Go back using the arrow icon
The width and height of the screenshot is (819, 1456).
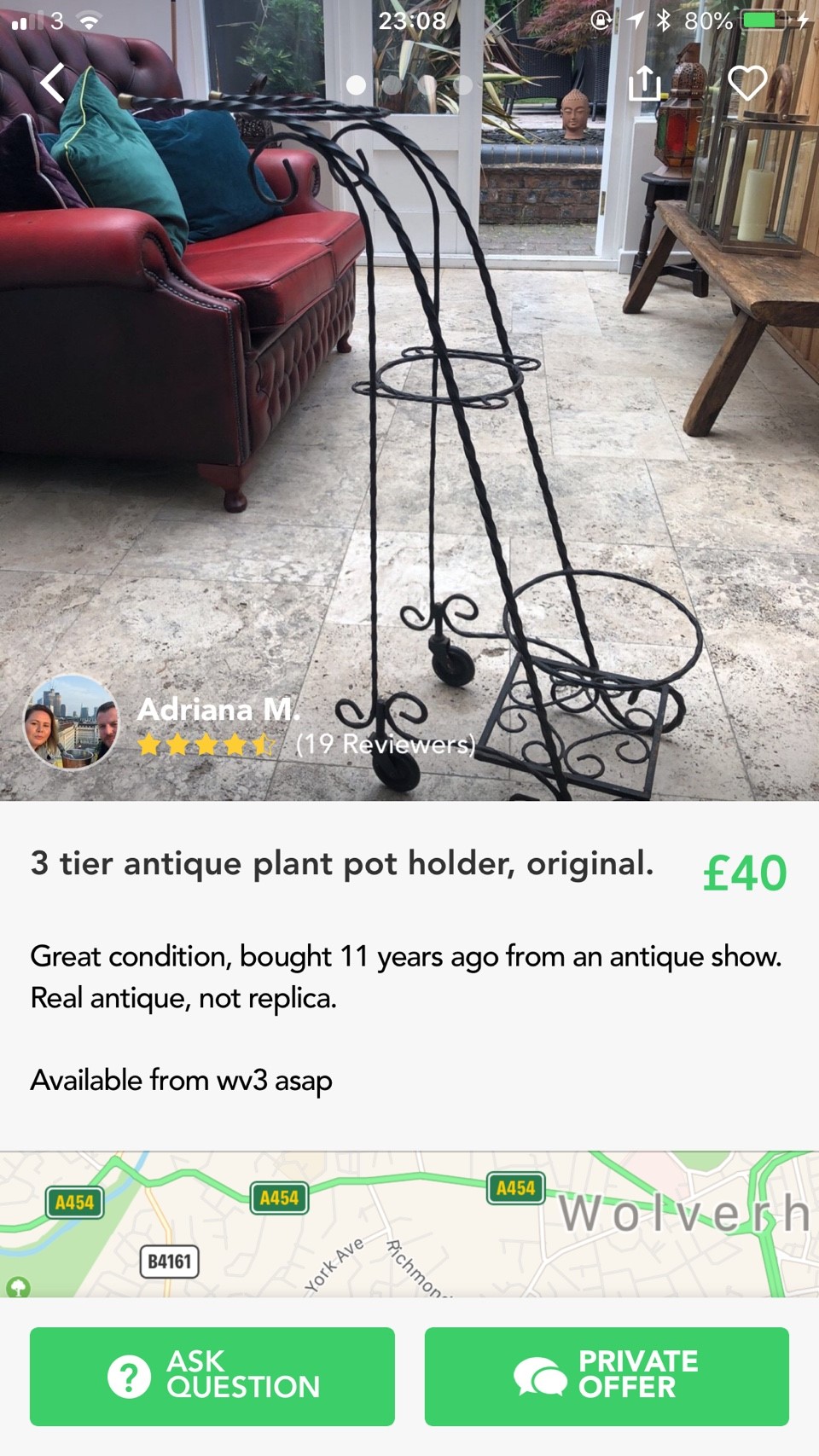pos(53,84)
